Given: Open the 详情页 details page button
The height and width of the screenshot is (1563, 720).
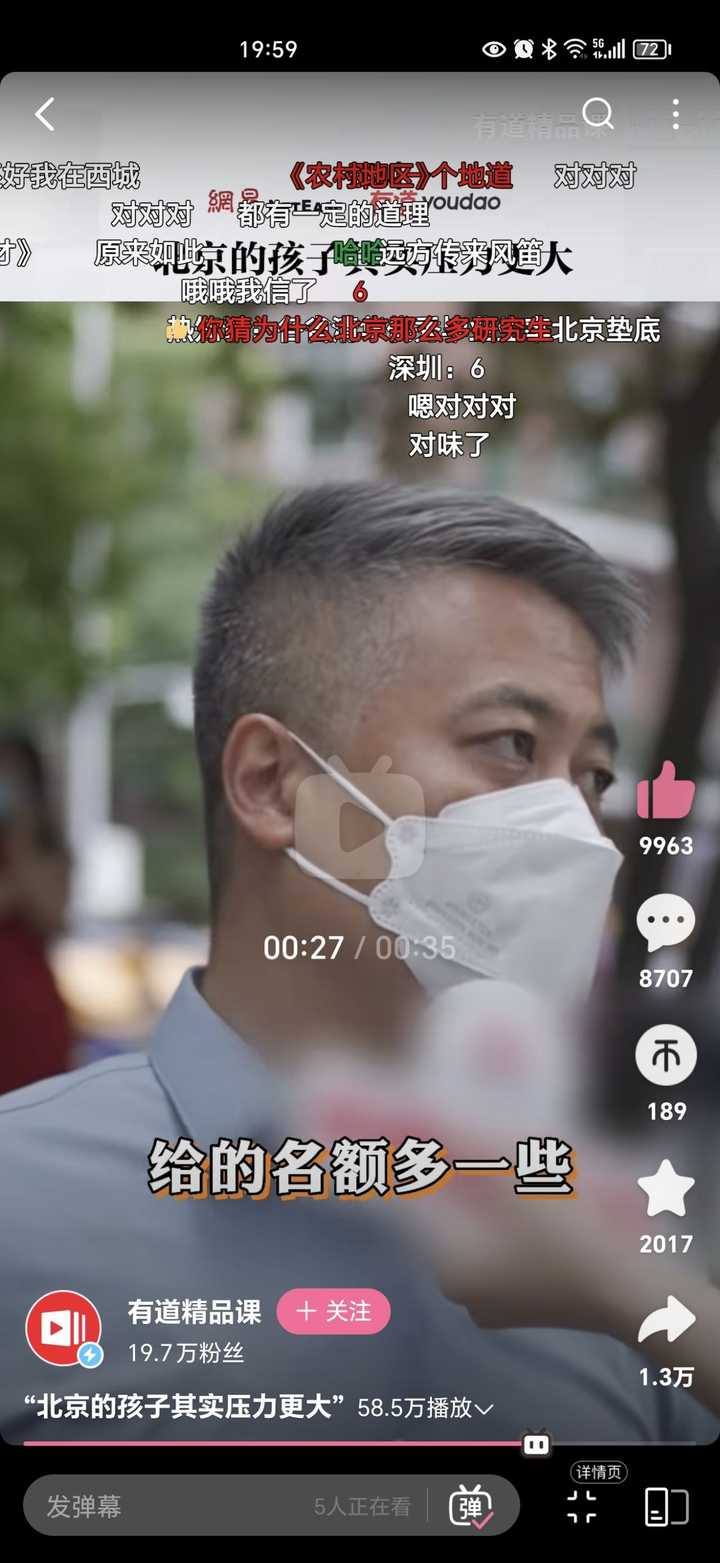Looking at the screenshot, I should (582, 1506).
